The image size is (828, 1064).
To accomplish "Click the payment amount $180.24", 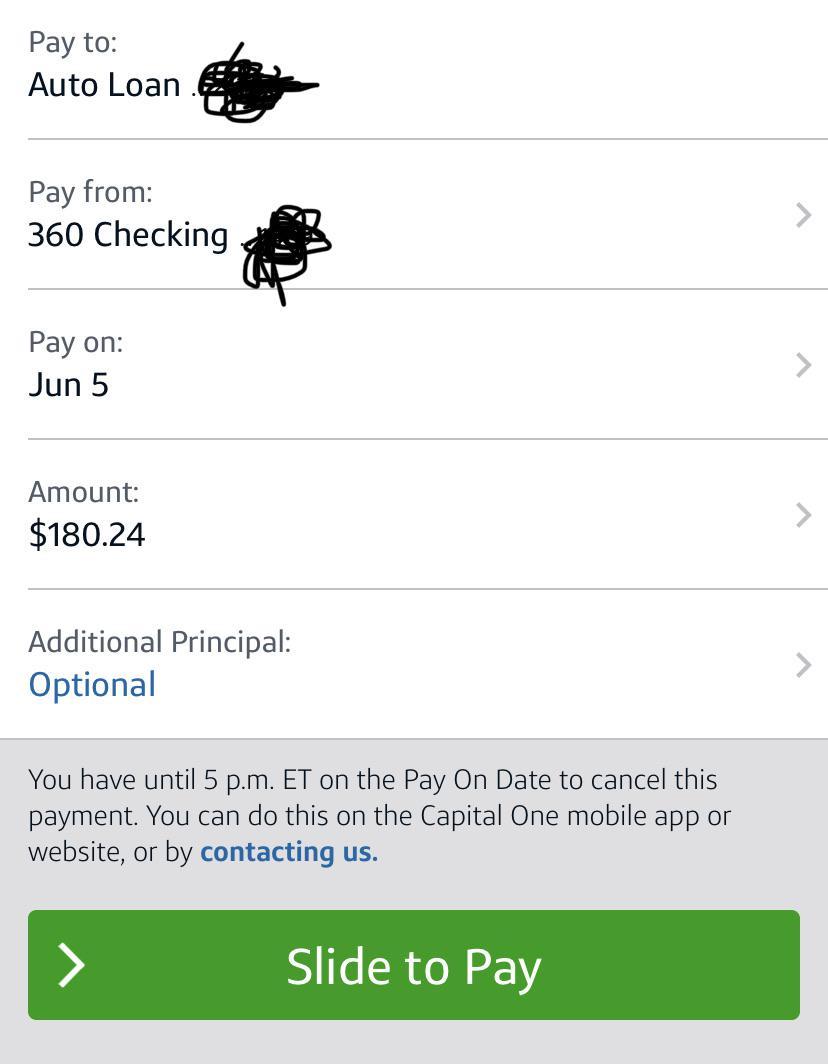I will [x=86, y=534].
